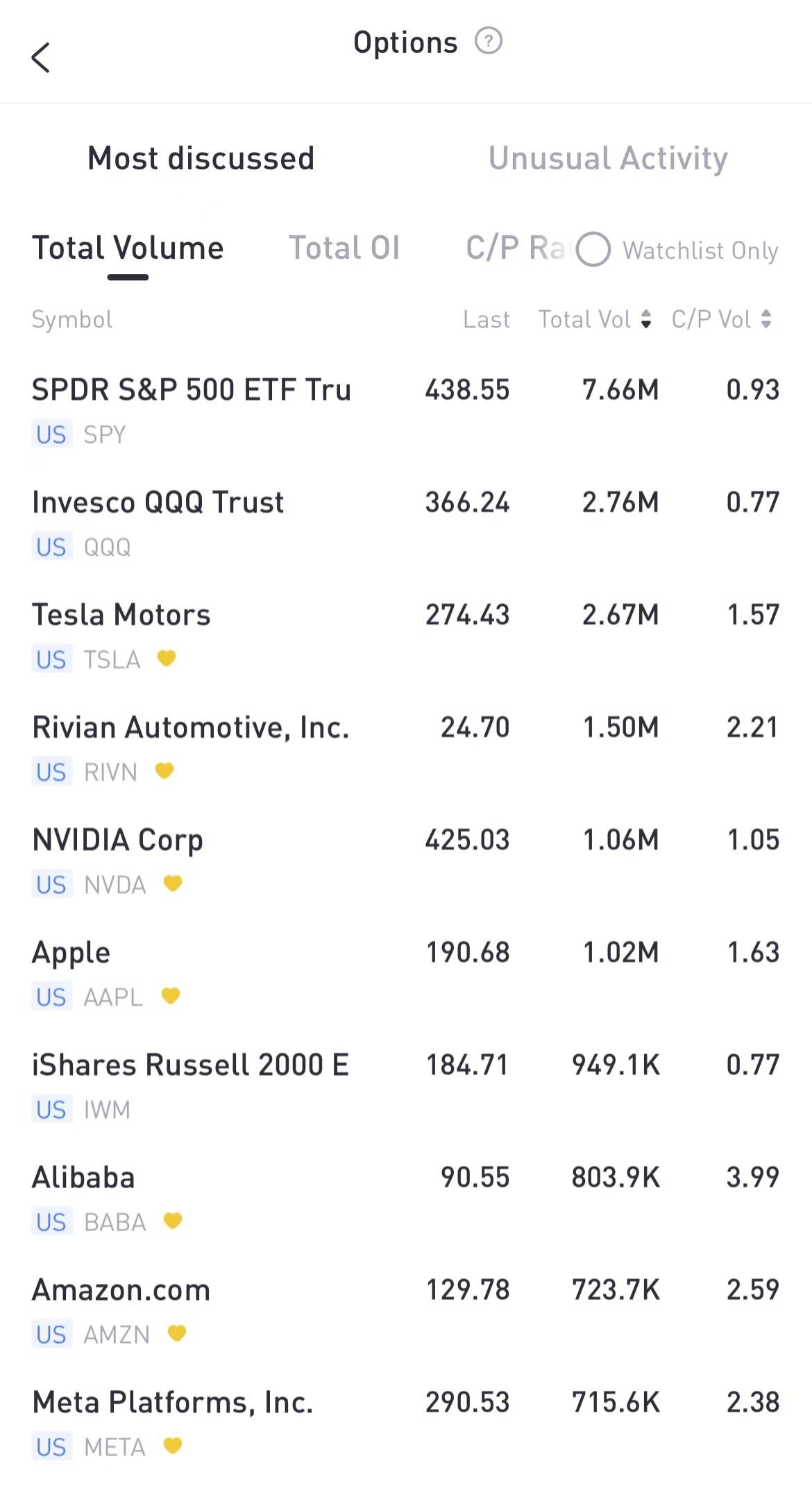Tap the US region badge next to SPY

(51, 434)
